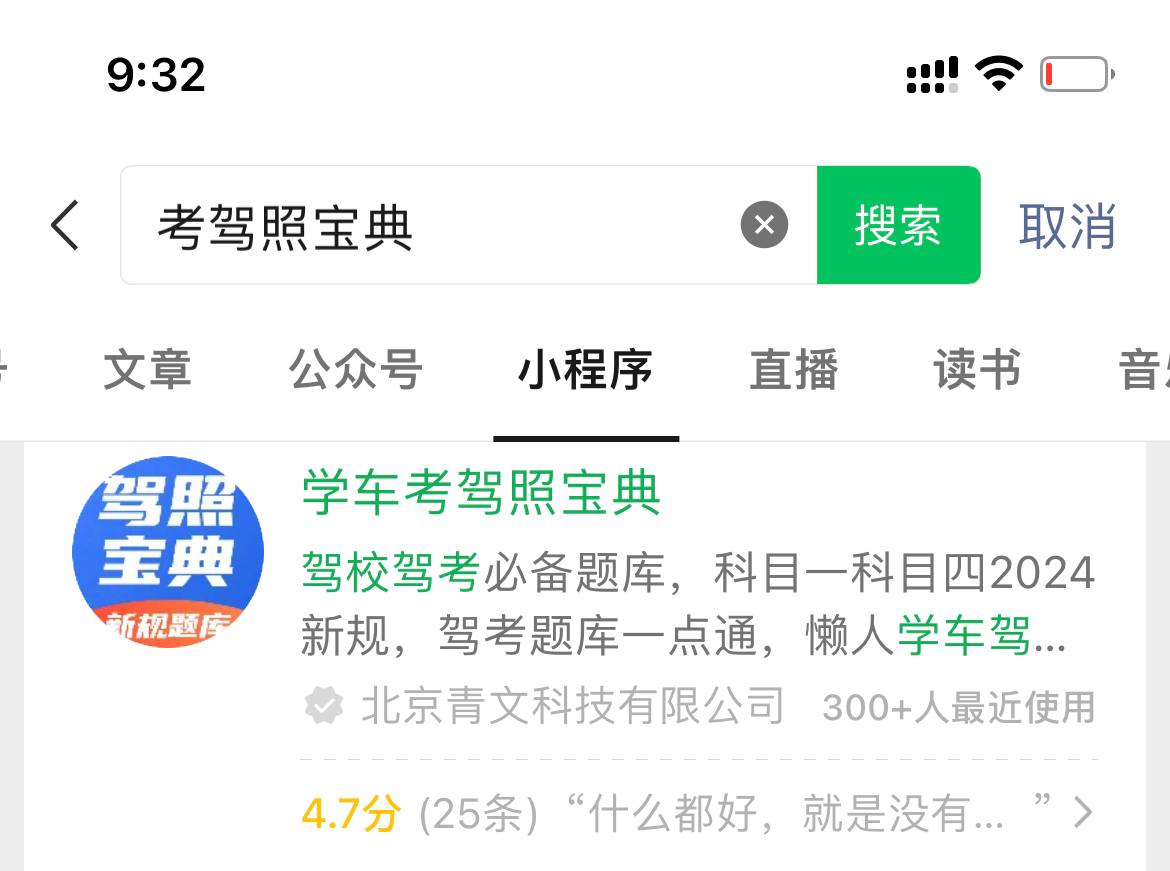Switch to the 读书 tab
1170x871 pixels.
[x=976, y=369]
